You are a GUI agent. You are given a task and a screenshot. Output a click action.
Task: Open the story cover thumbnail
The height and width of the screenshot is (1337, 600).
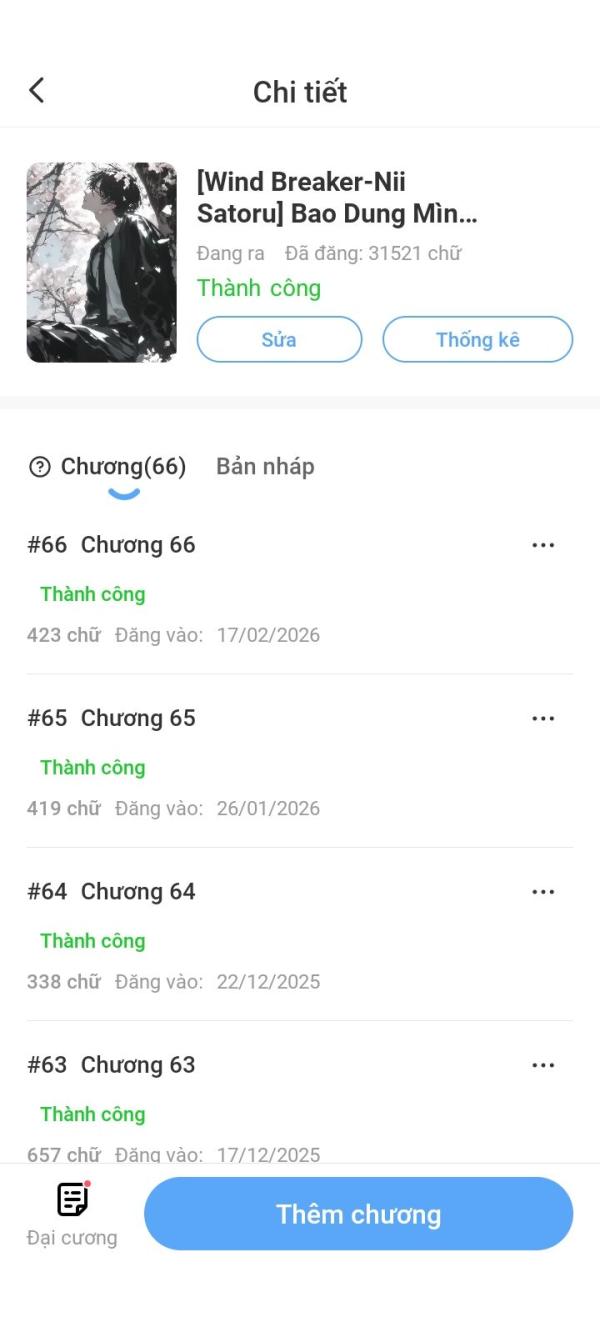click(101, 262)
